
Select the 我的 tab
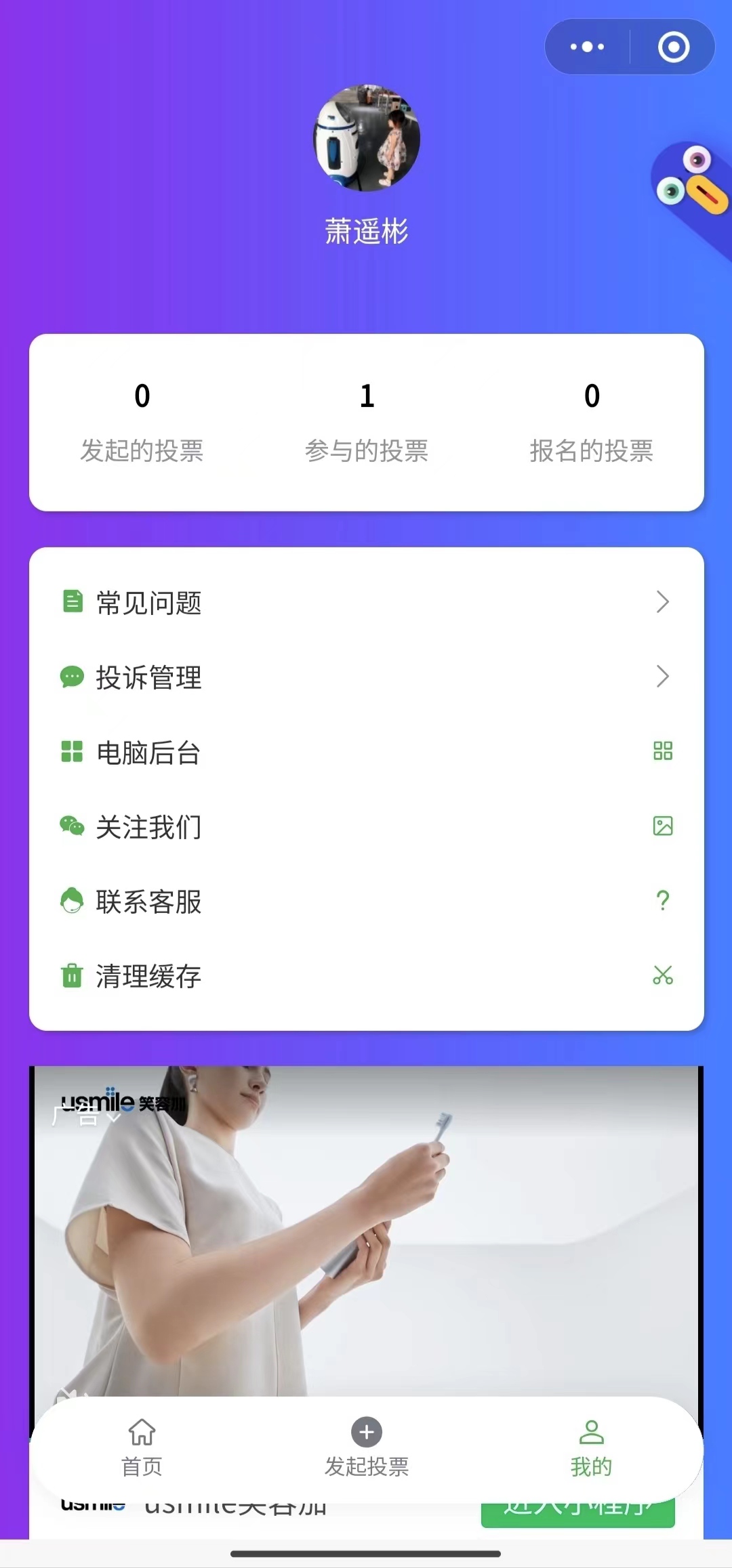(591, 1447)
